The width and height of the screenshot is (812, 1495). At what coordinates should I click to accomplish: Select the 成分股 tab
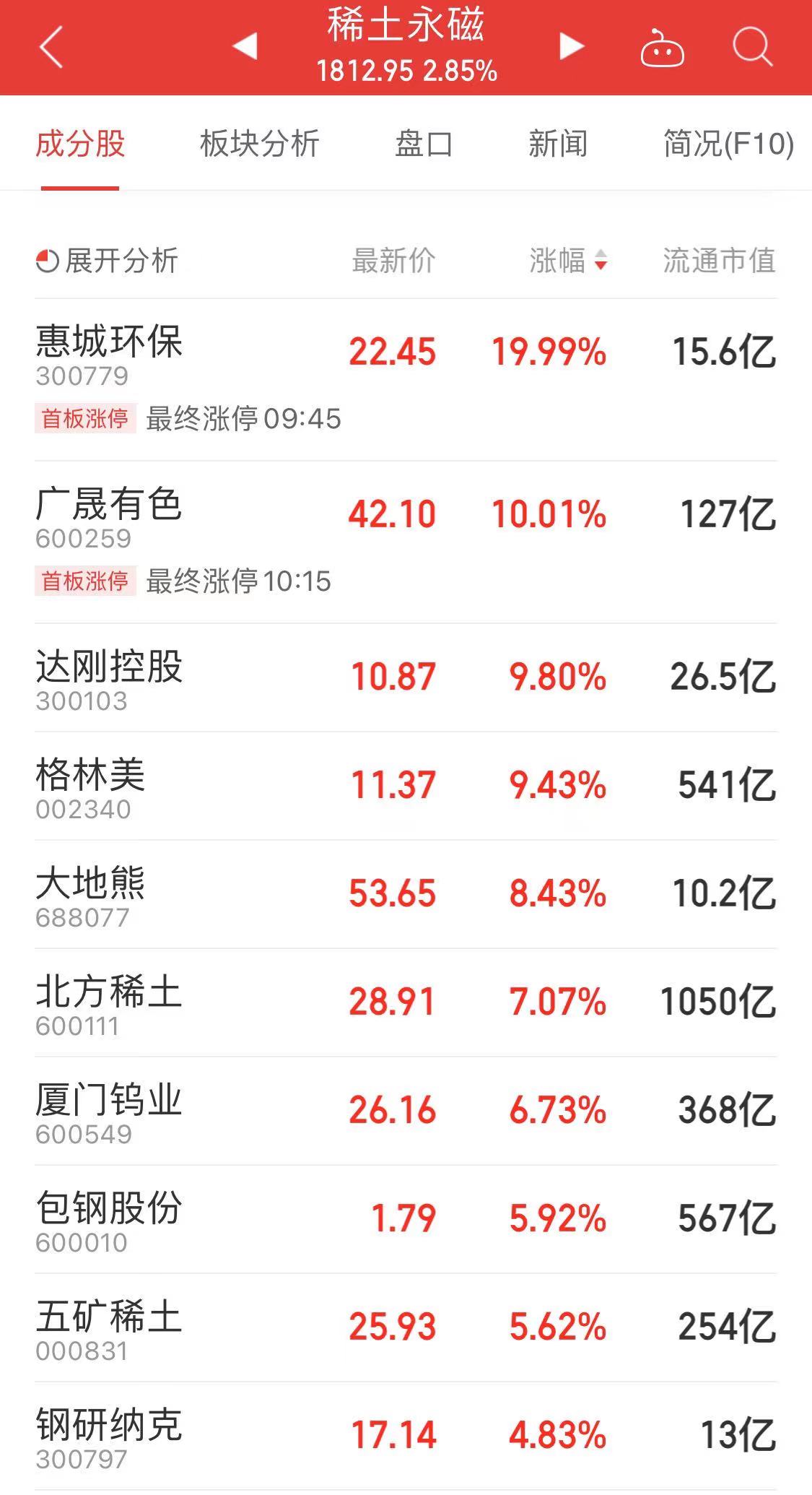80,143
